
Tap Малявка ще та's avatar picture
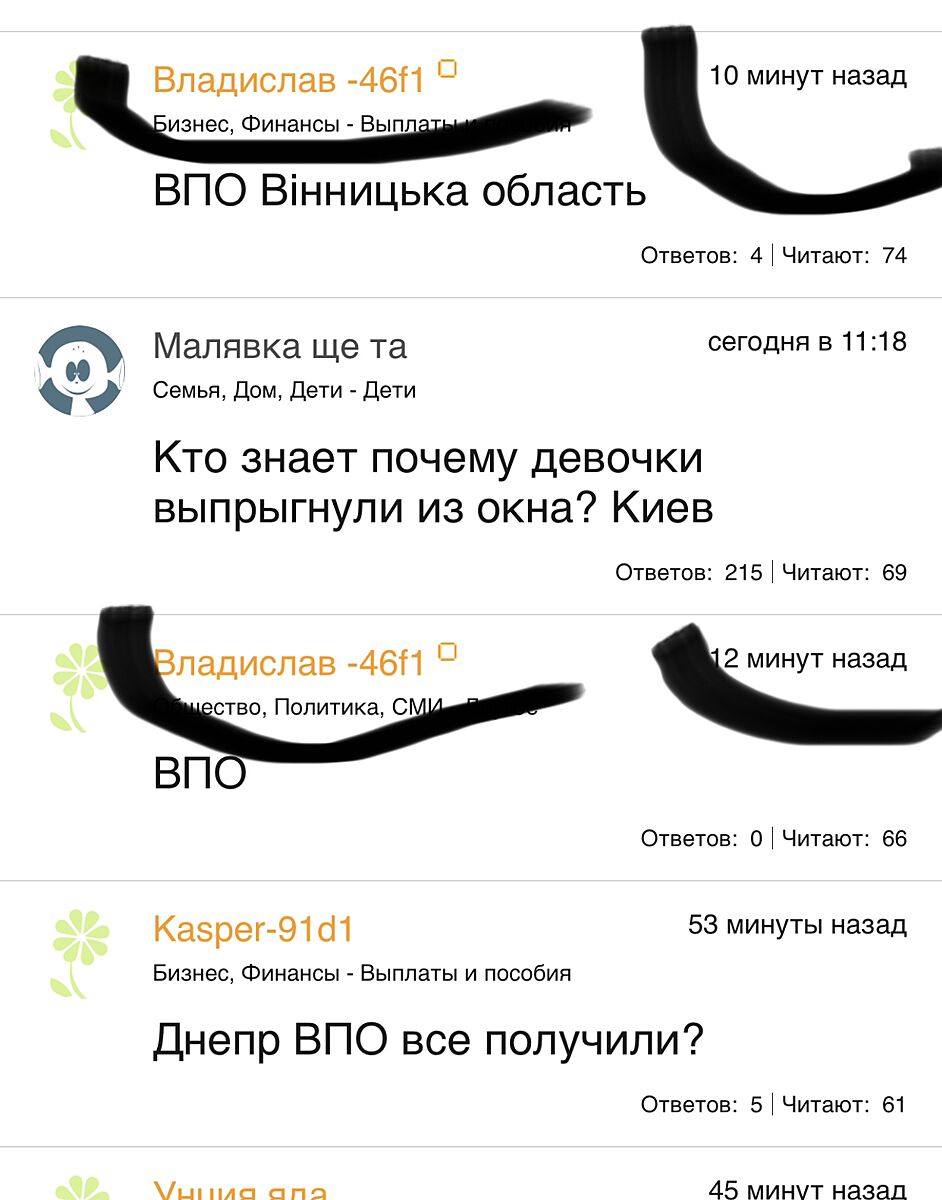click(x=81, y=370)
